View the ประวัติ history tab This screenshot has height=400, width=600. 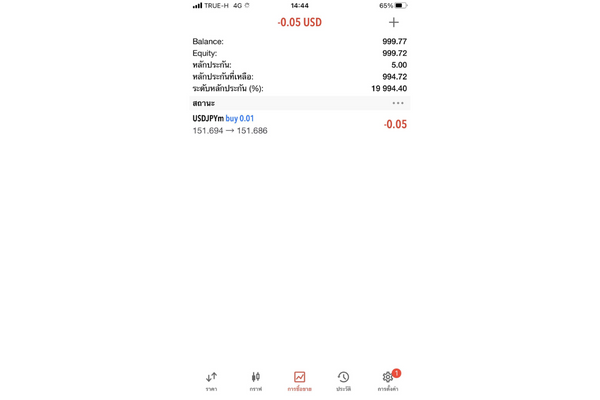click(343, 380)
